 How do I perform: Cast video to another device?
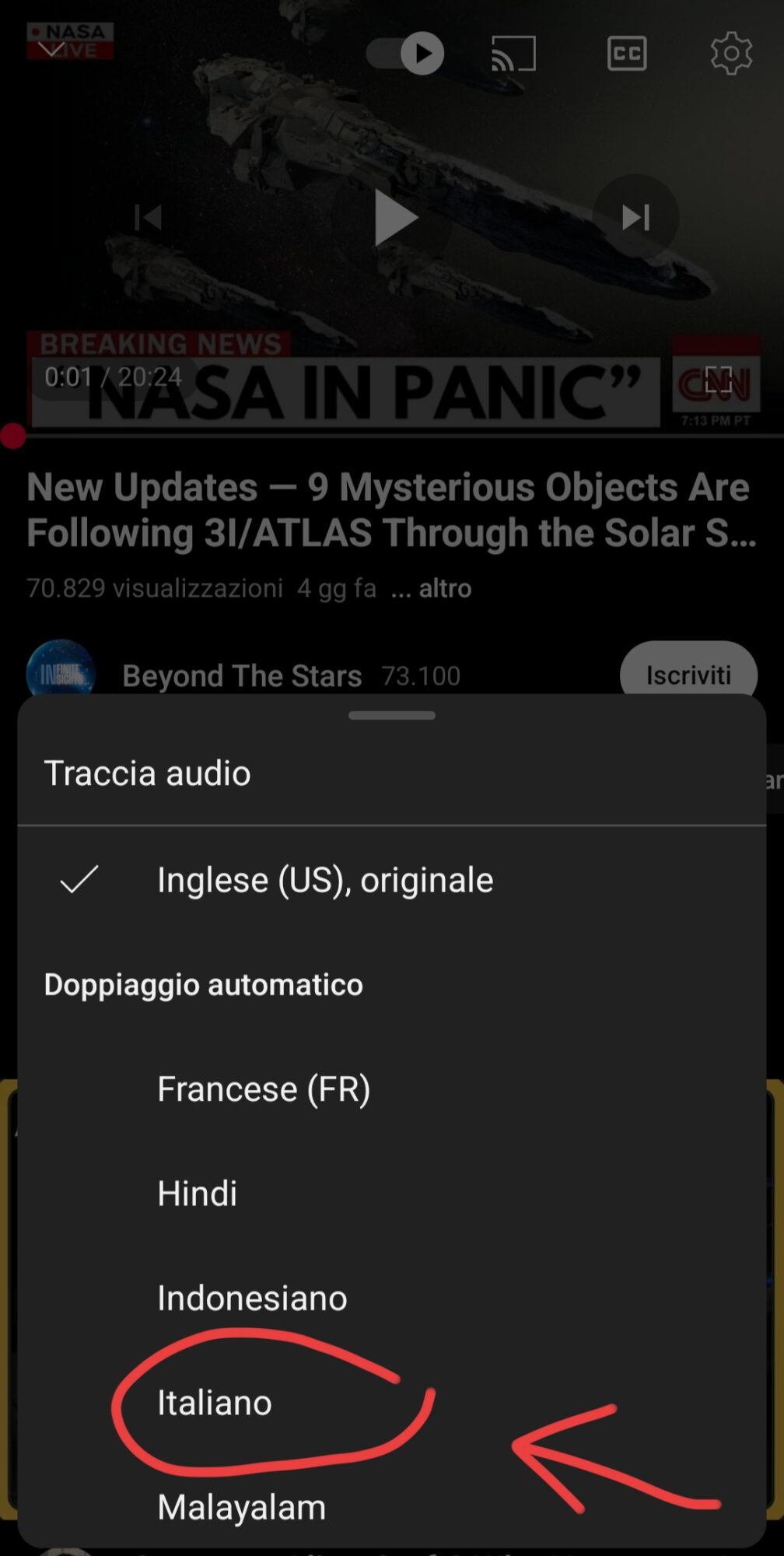coord(514,53)
